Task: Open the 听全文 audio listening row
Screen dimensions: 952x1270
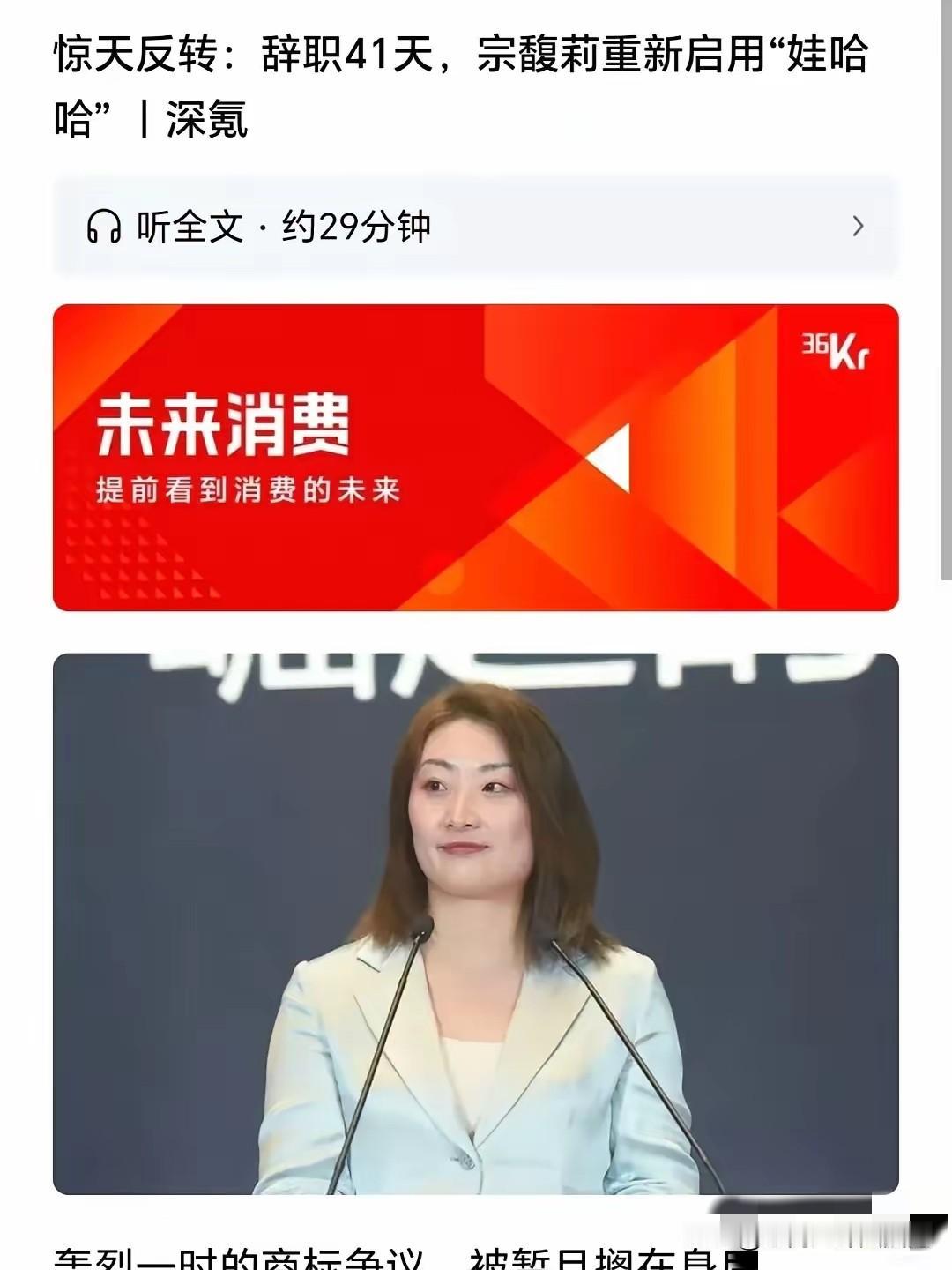Action: pyautogui.click(x=474, y=227)
